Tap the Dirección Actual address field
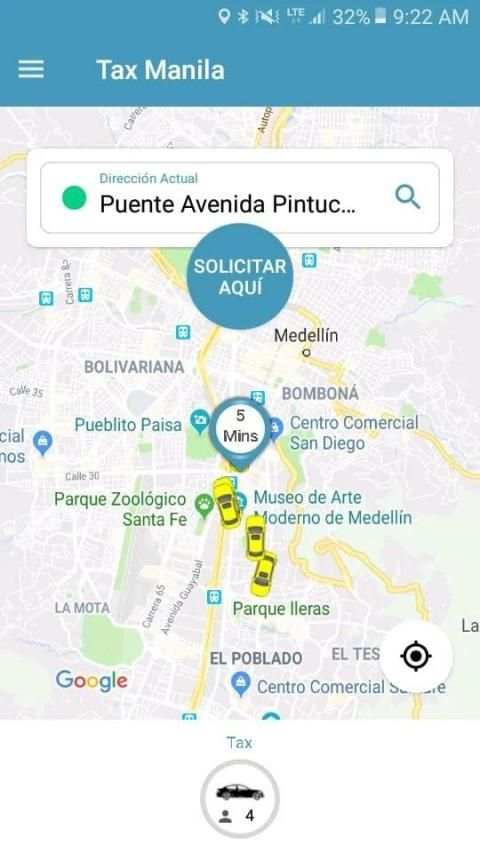 coord(239,197)
